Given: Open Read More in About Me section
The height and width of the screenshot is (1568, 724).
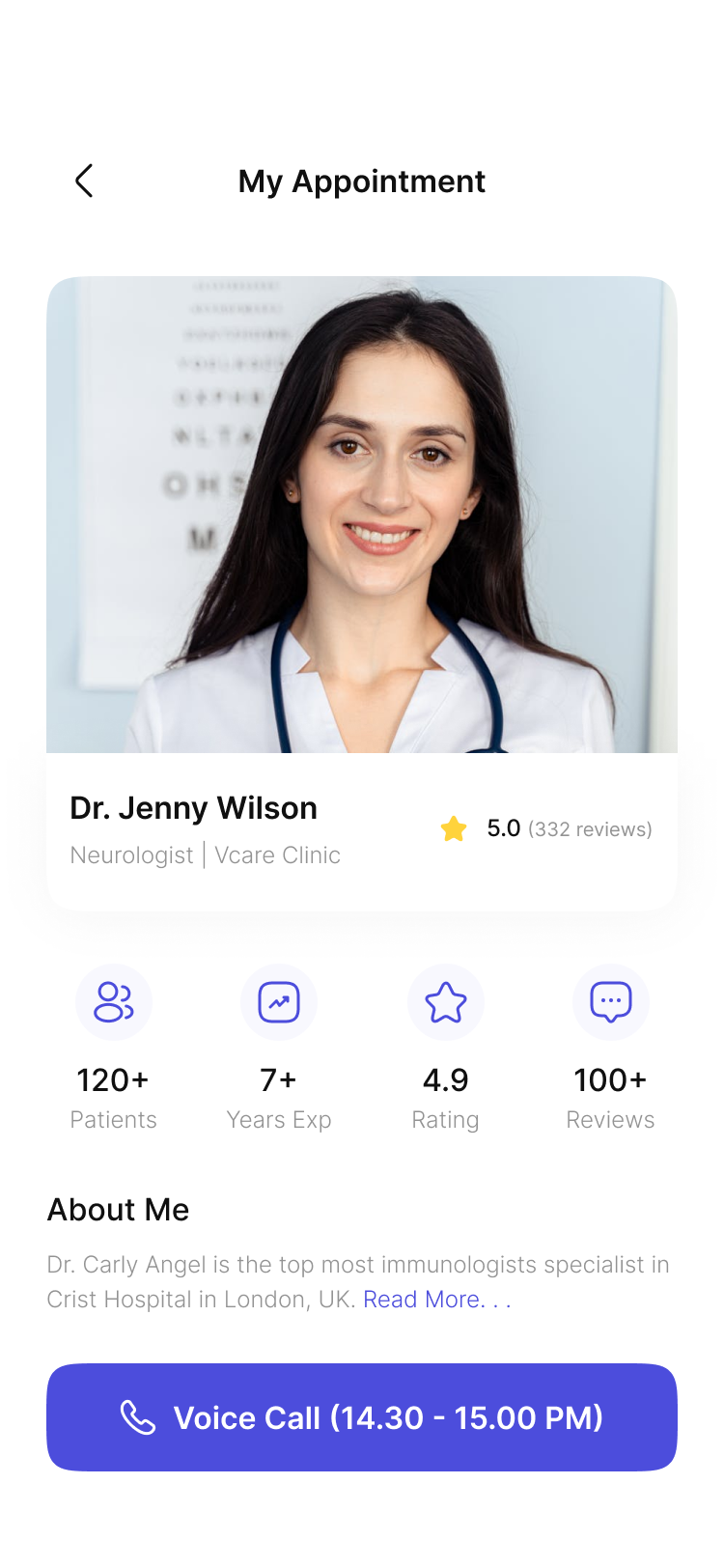Looking at the screenshot, I should [x=436, y=1300].
